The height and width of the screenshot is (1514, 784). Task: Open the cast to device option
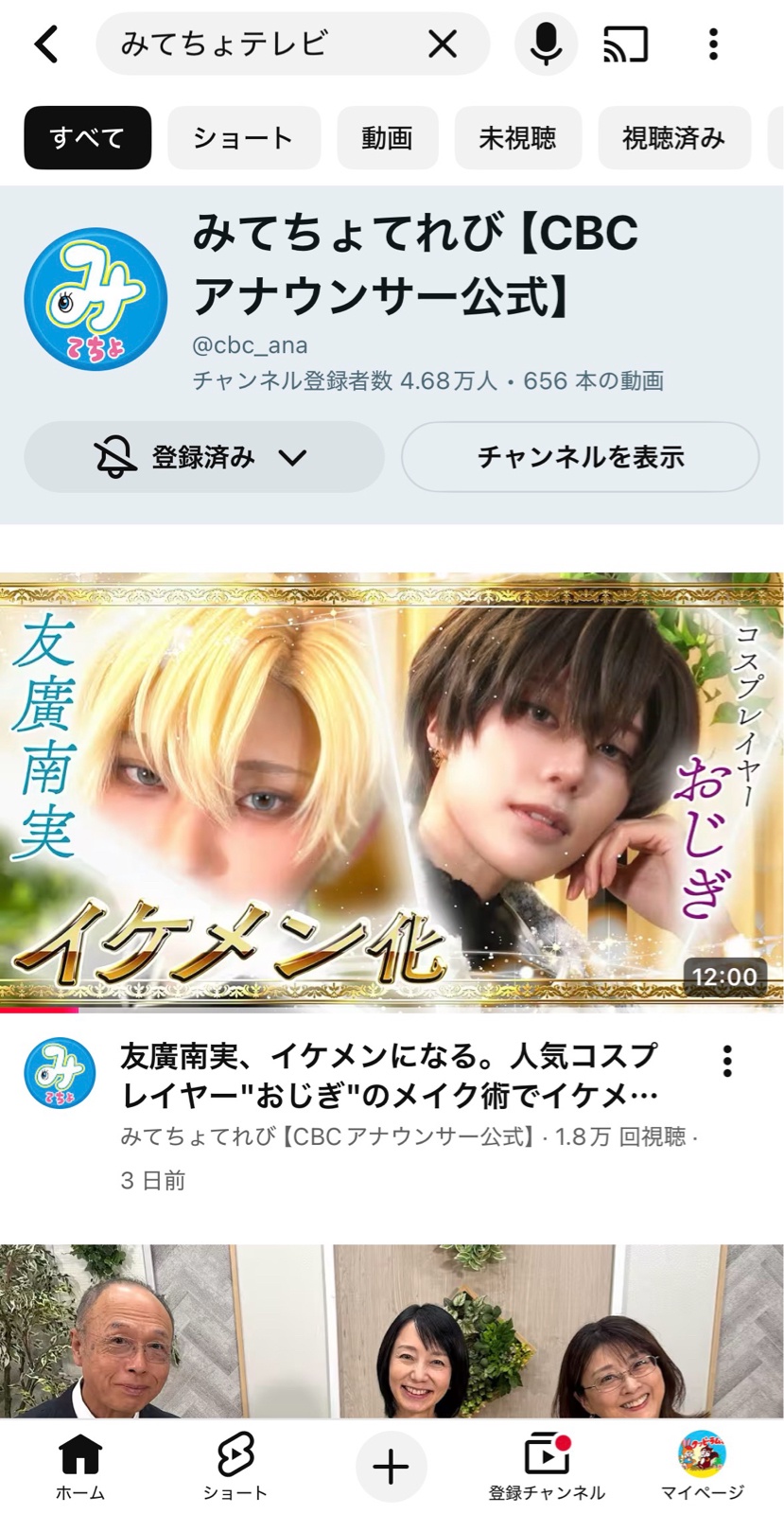[x=625, y=44]
